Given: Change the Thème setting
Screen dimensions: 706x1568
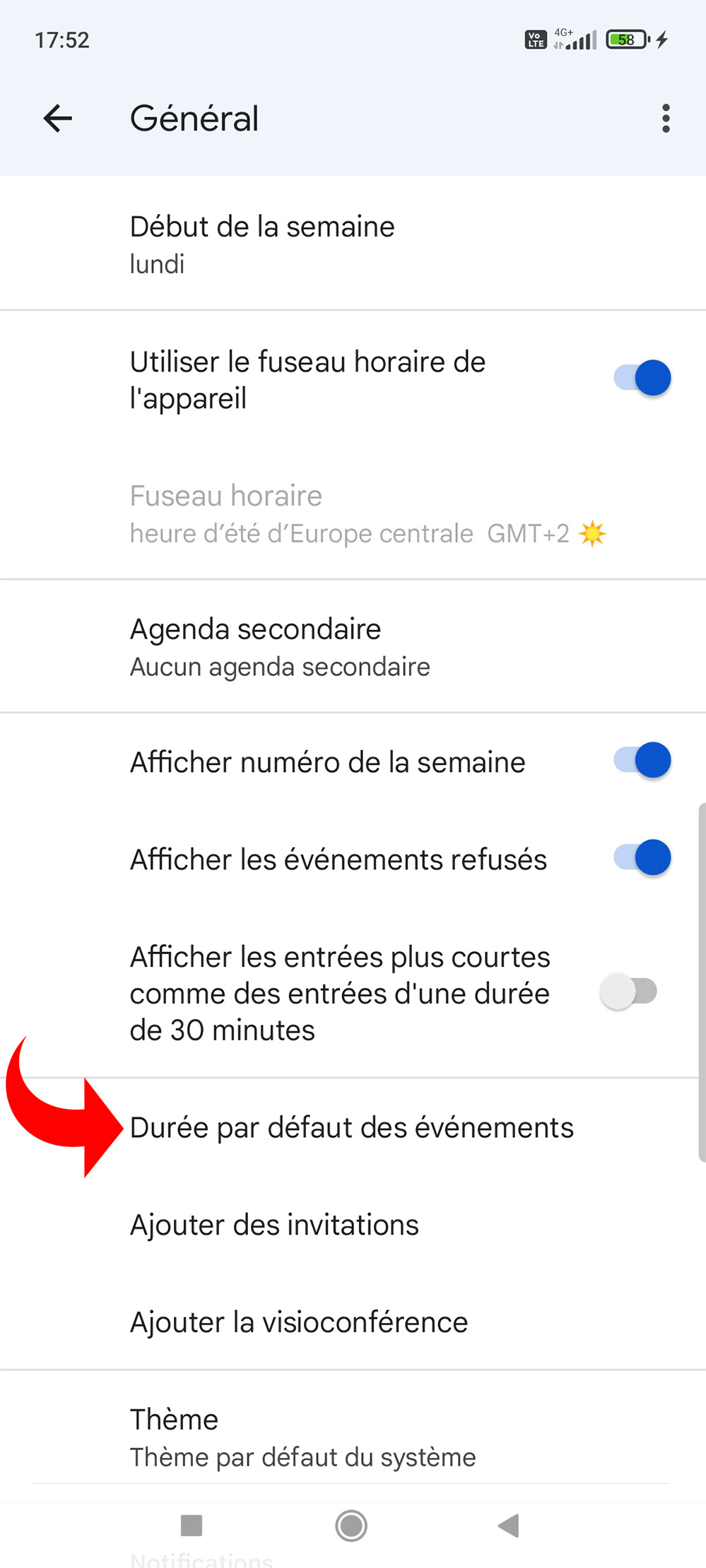Looking at the screenshot, I should coord(302,1437).
